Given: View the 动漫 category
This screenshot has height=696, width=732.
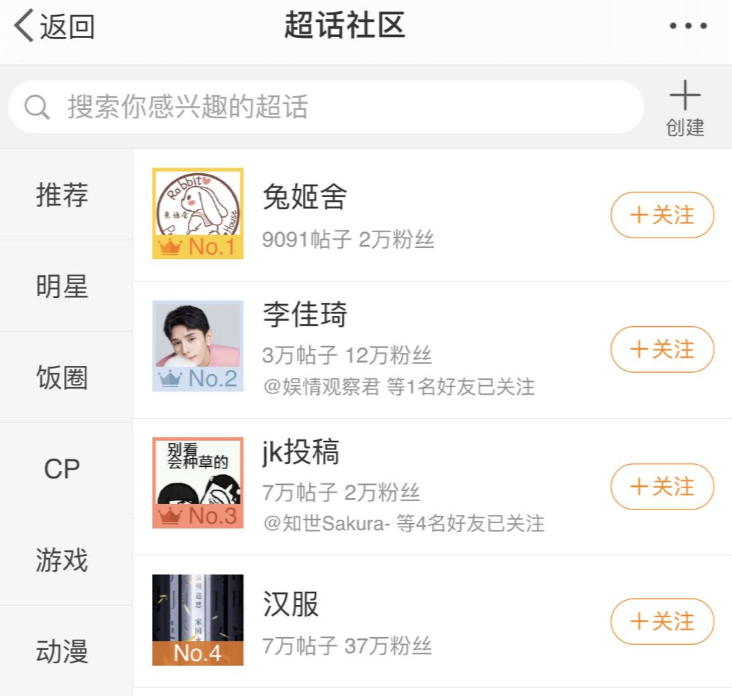Looking at the screenshot, I should point(62,652).
